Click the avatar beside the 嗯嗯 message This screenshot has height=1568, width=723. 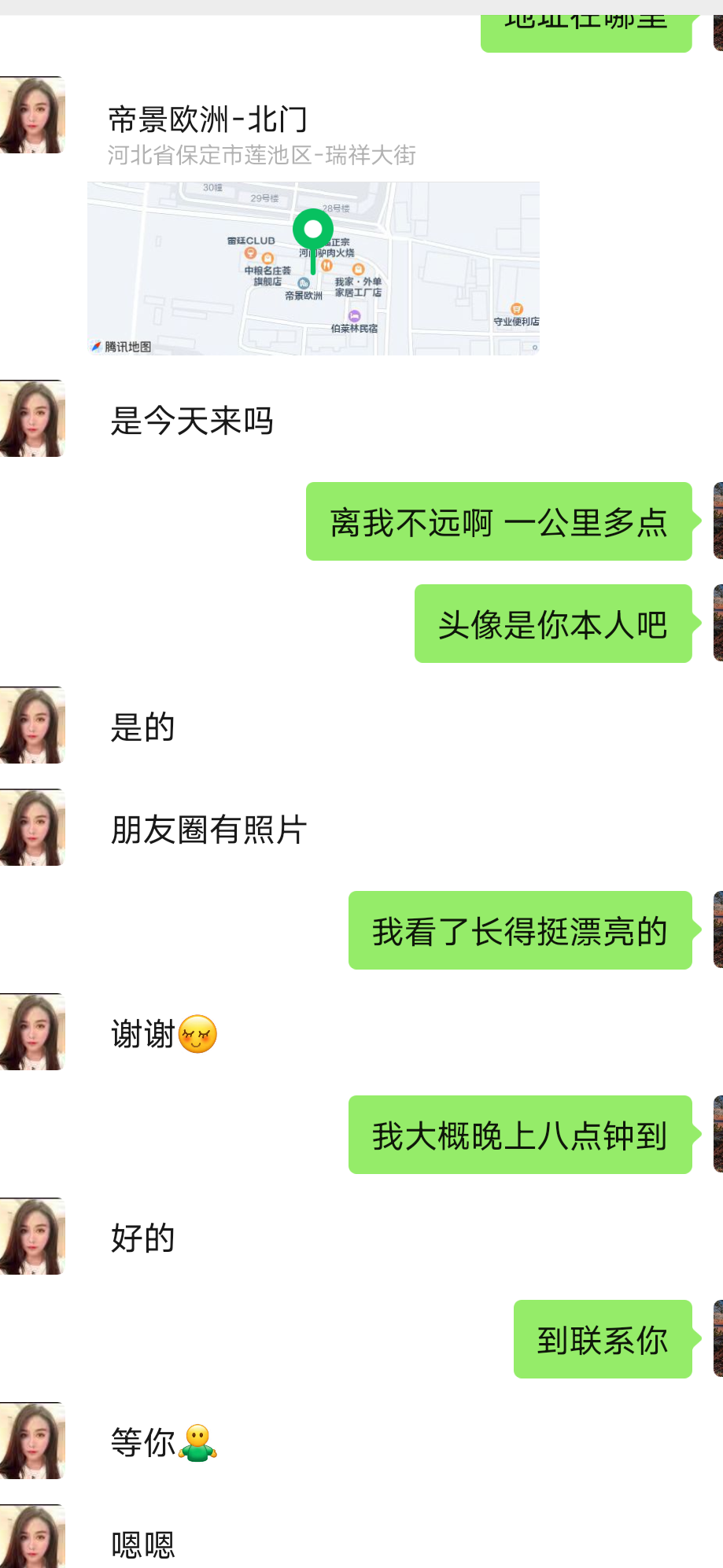(31, 1536)
